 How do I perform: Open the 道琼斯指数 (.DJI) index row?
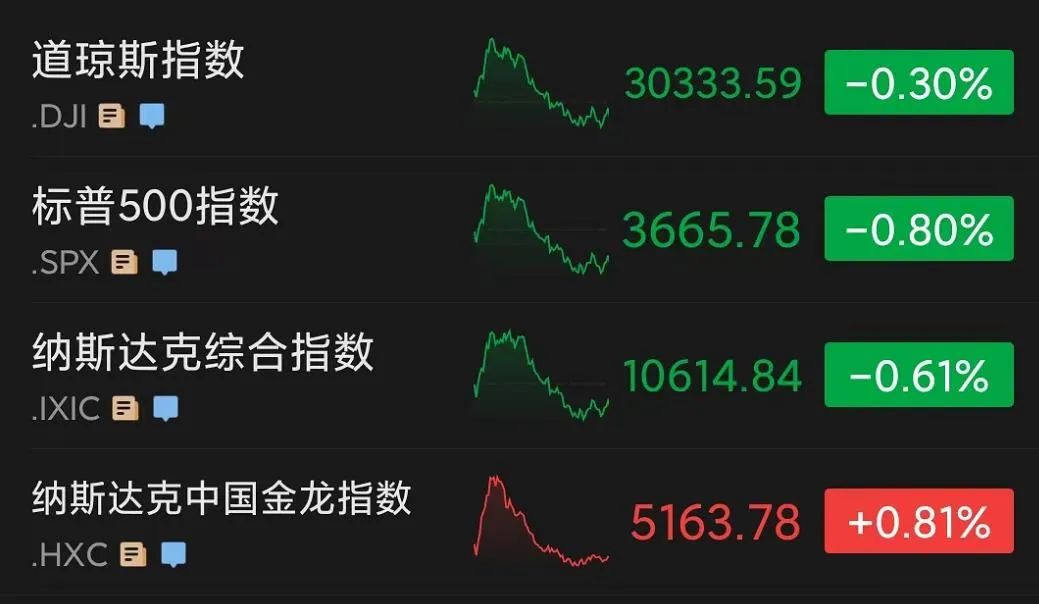(x=138, y=61)
